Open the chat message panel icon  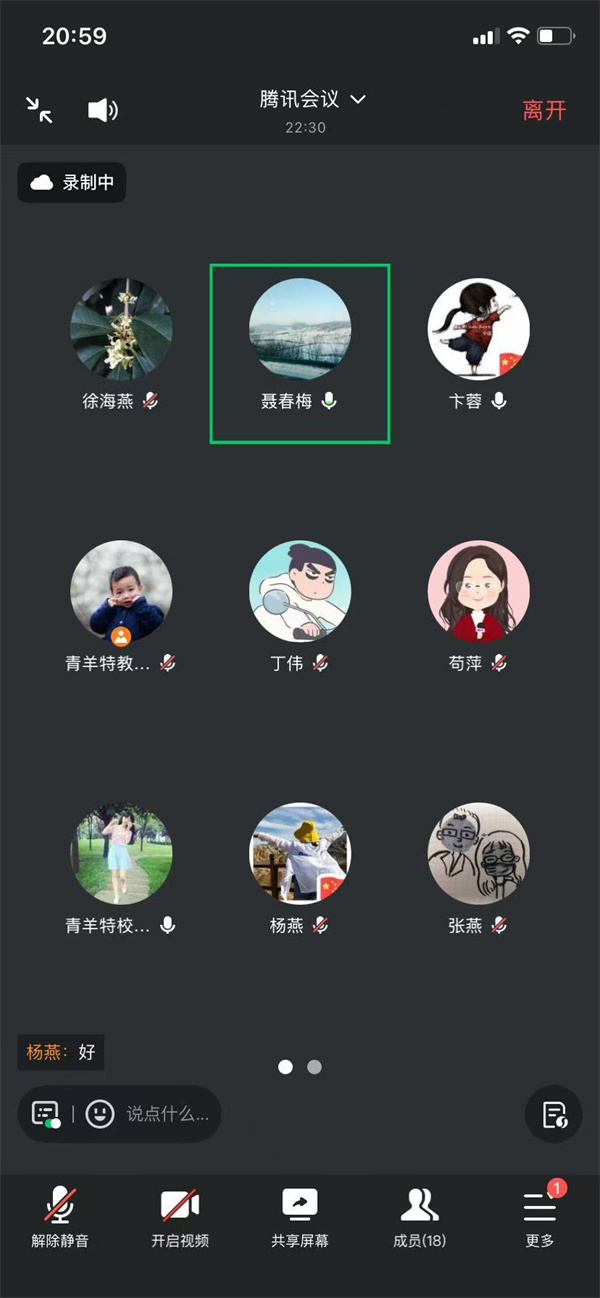tap(46, 1114)
